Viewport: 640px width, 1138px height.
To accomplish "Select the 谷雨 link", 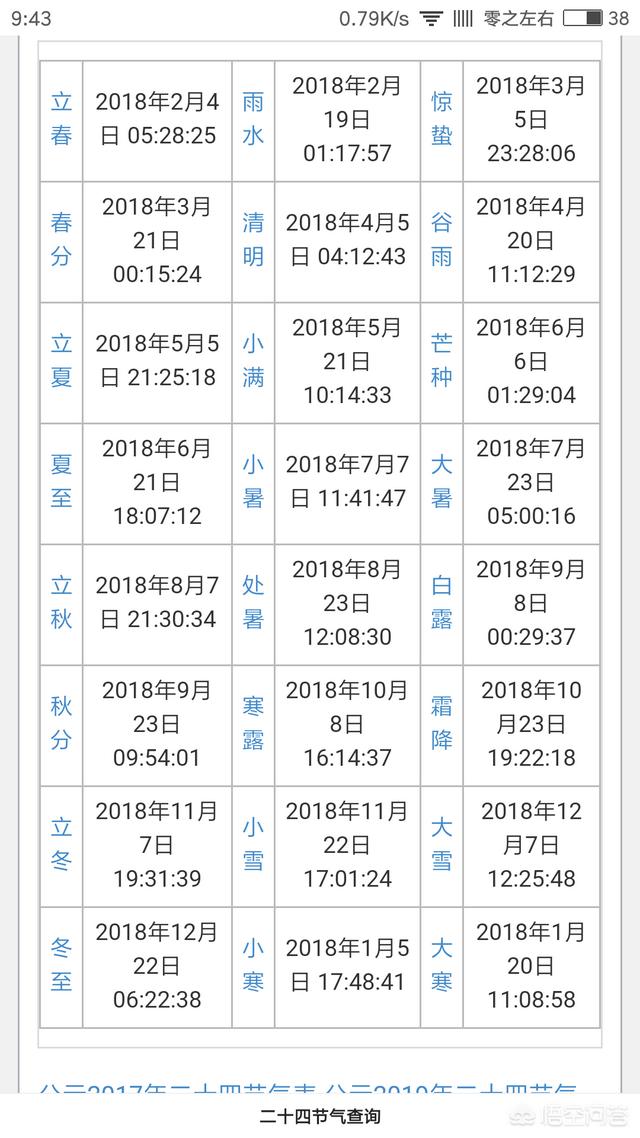I will click(x=441, y=240).
